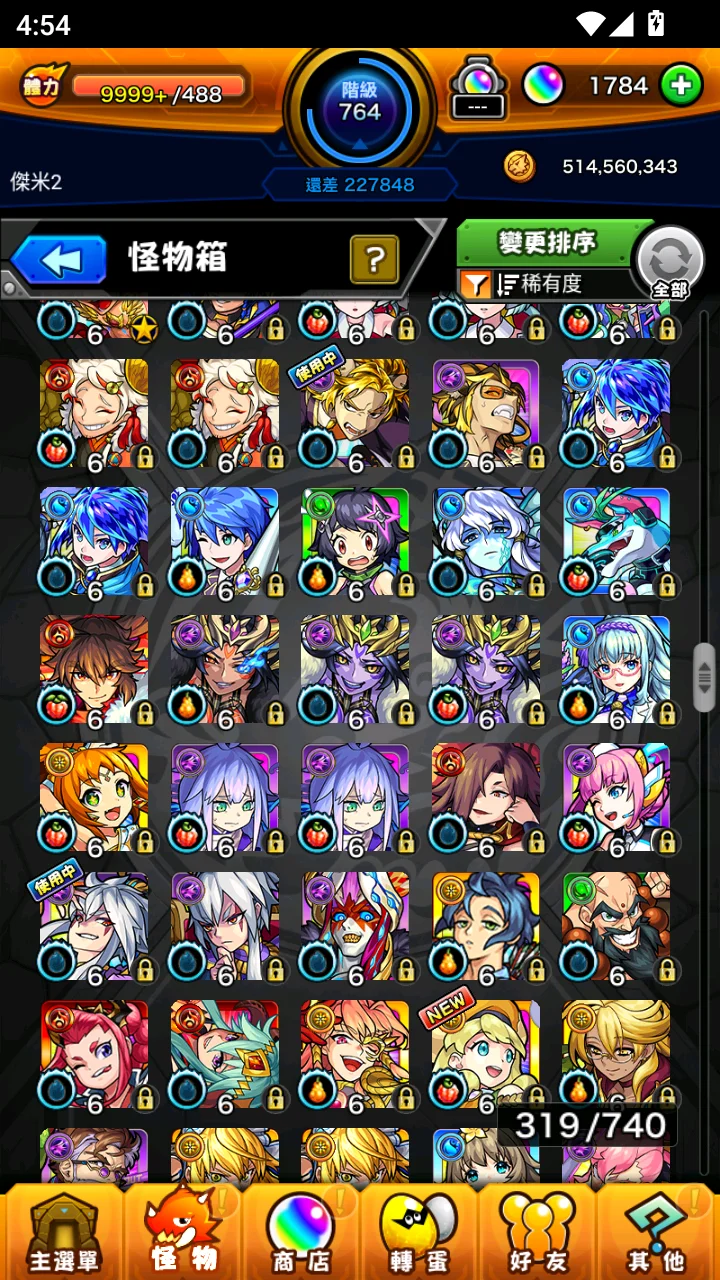Tap the scrollbar handle on the right
720x1280 pixels.
(x=704, y=677)
